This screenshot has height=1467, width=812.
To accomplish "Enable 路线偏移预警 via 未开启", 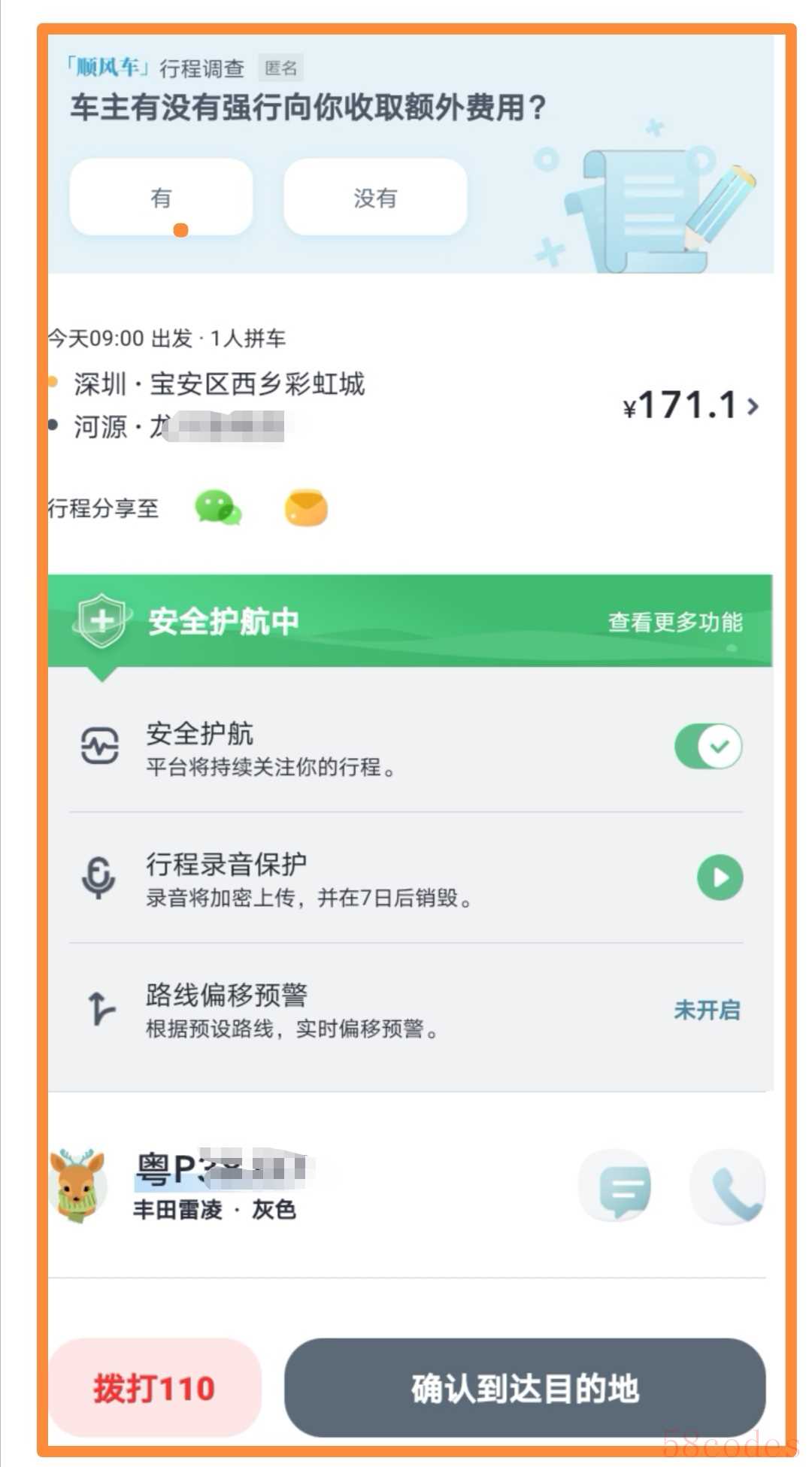I will pos(707,1010).
